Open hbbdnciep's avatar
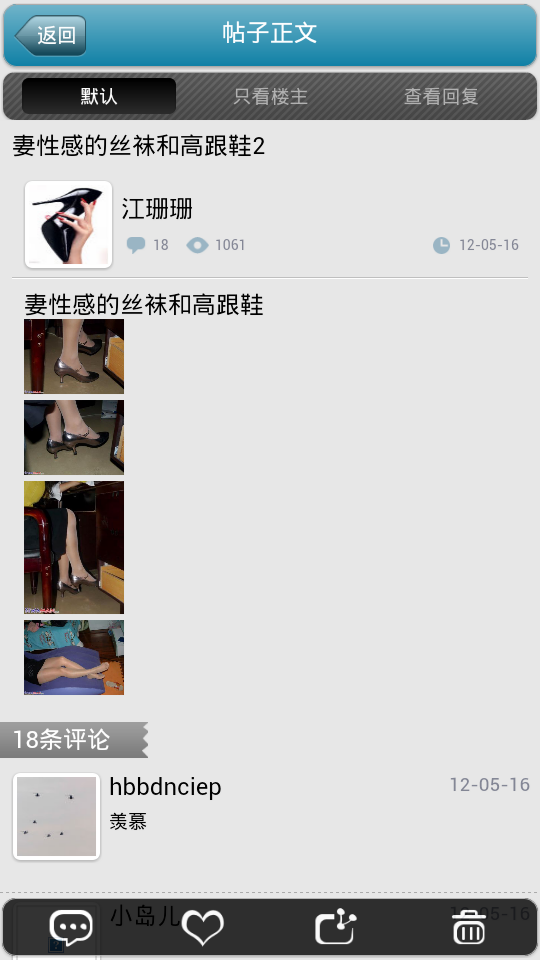 [56, 817]
